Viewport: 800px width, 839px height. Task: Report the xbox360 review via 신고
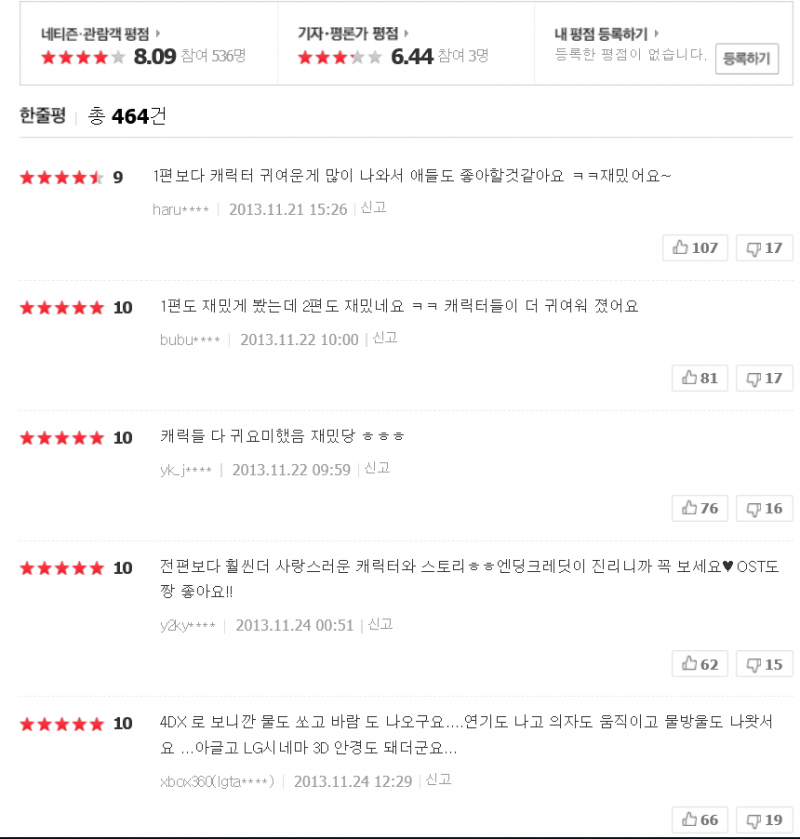coord(438,780)
